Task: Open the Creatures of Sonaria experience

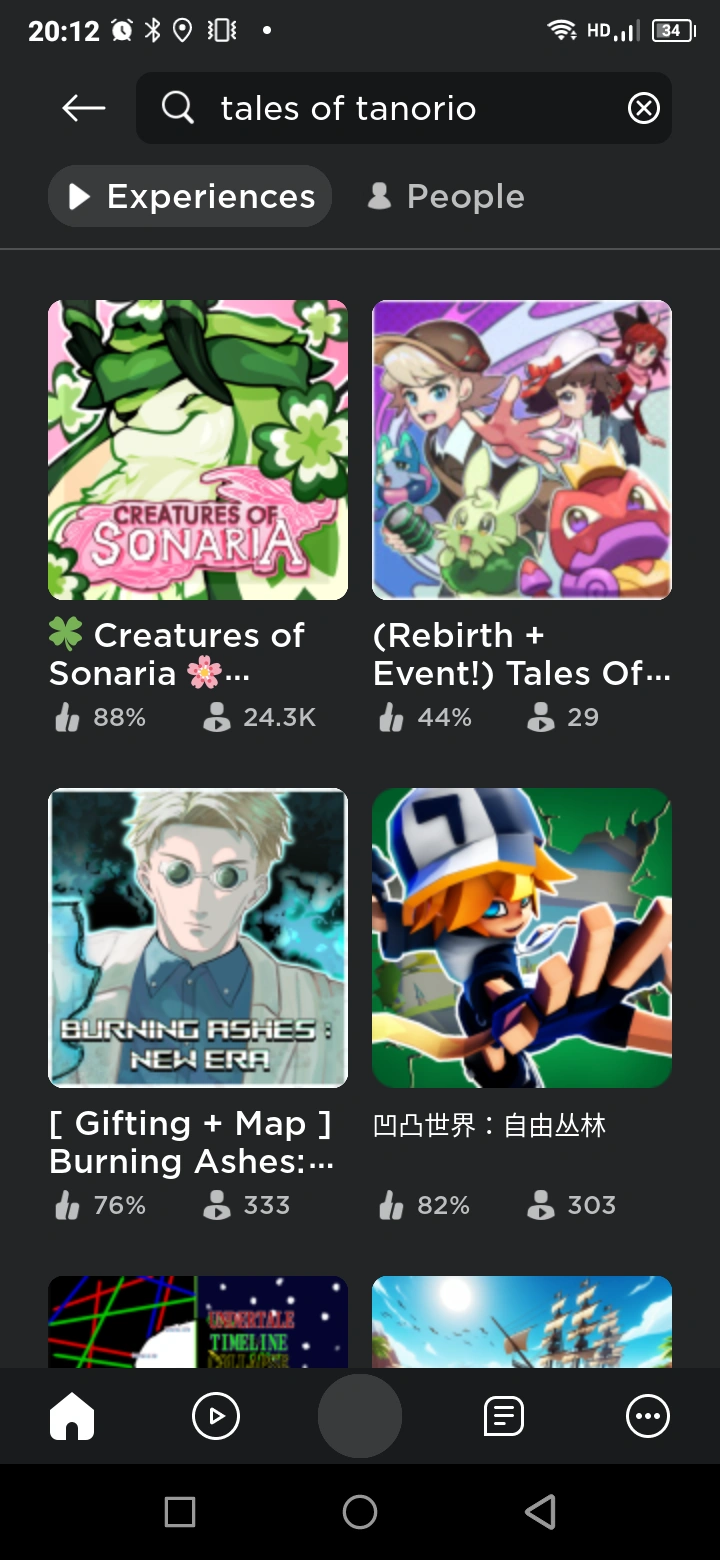Action: [198, 450]
